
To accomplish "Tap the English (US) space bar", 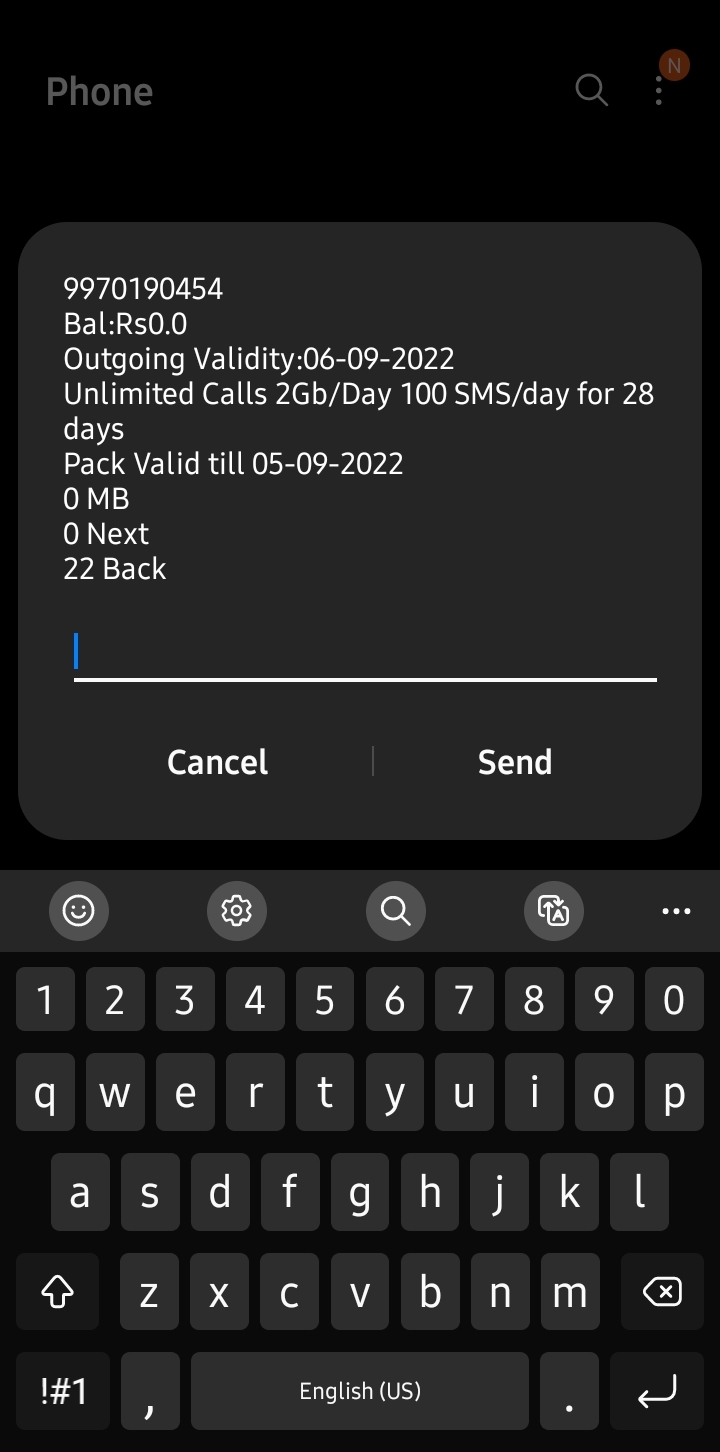I will tap(360, 1390).
